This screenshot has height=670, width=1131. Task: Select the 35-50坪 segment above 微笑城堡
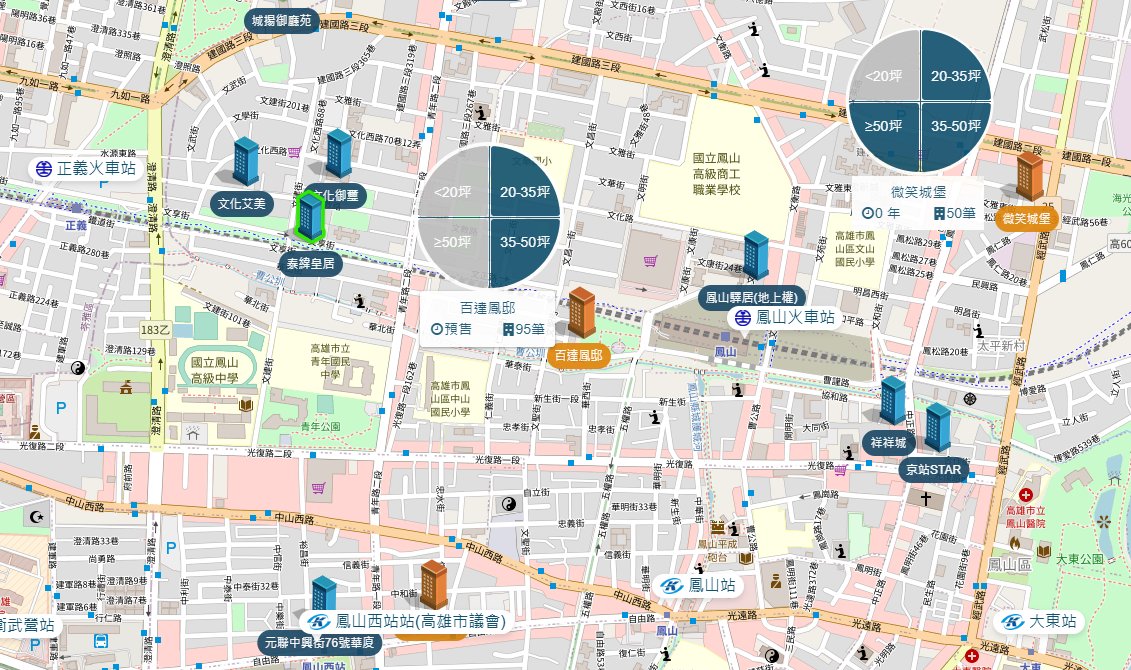pyautogui.click(x=956, y=137)
